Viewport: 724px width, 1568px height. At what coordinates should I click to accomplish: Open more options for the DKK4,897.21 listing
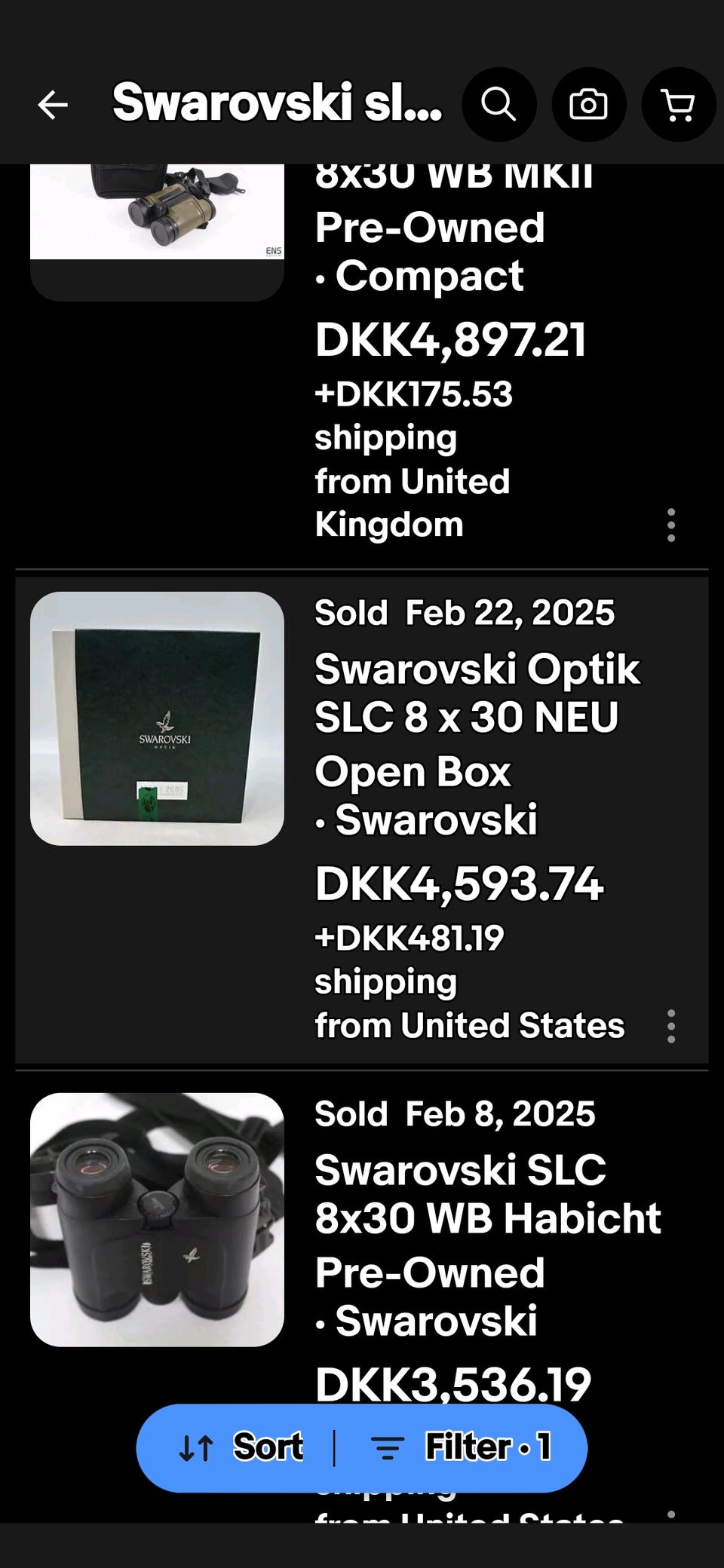point(670,525)
